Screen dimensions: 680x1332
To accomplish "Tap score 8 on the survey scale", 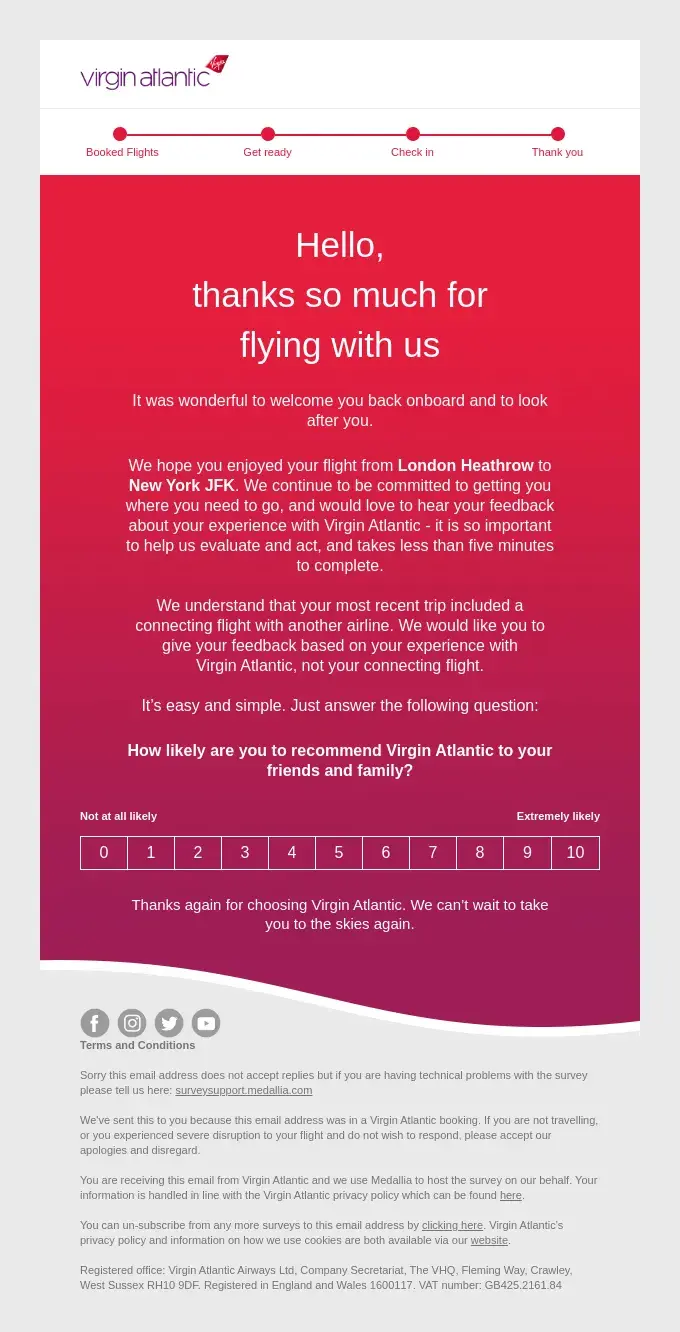I will coord(480,853).
